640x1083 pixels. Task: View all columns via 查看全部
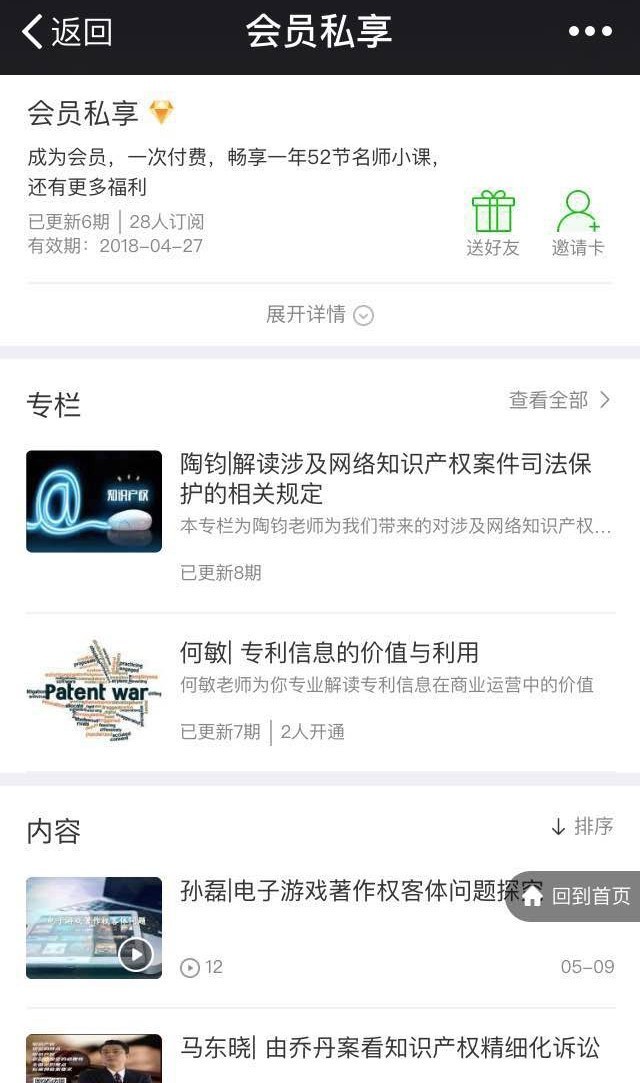tap(559, 400)
